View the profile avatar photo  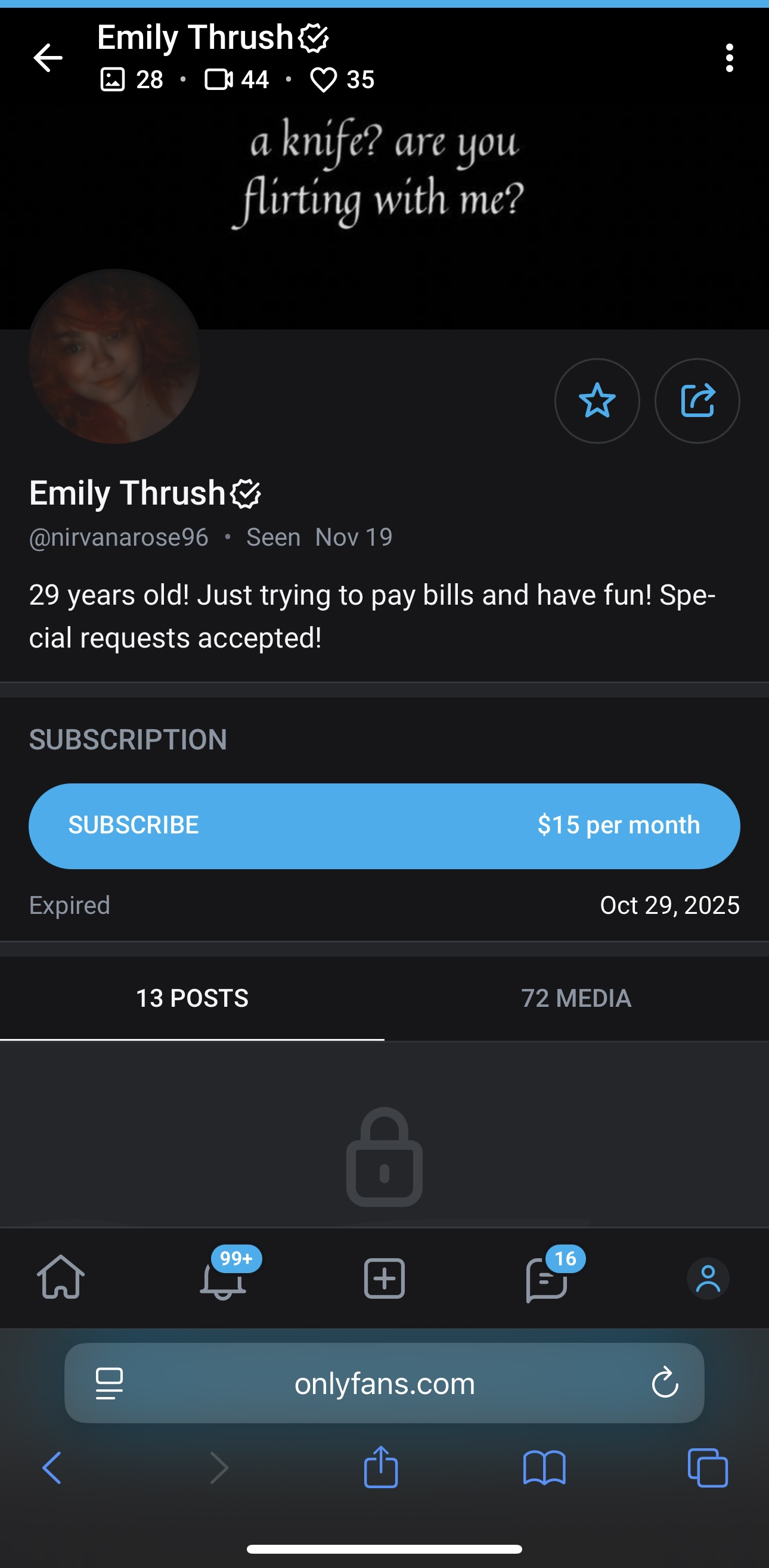click(114, 357)
